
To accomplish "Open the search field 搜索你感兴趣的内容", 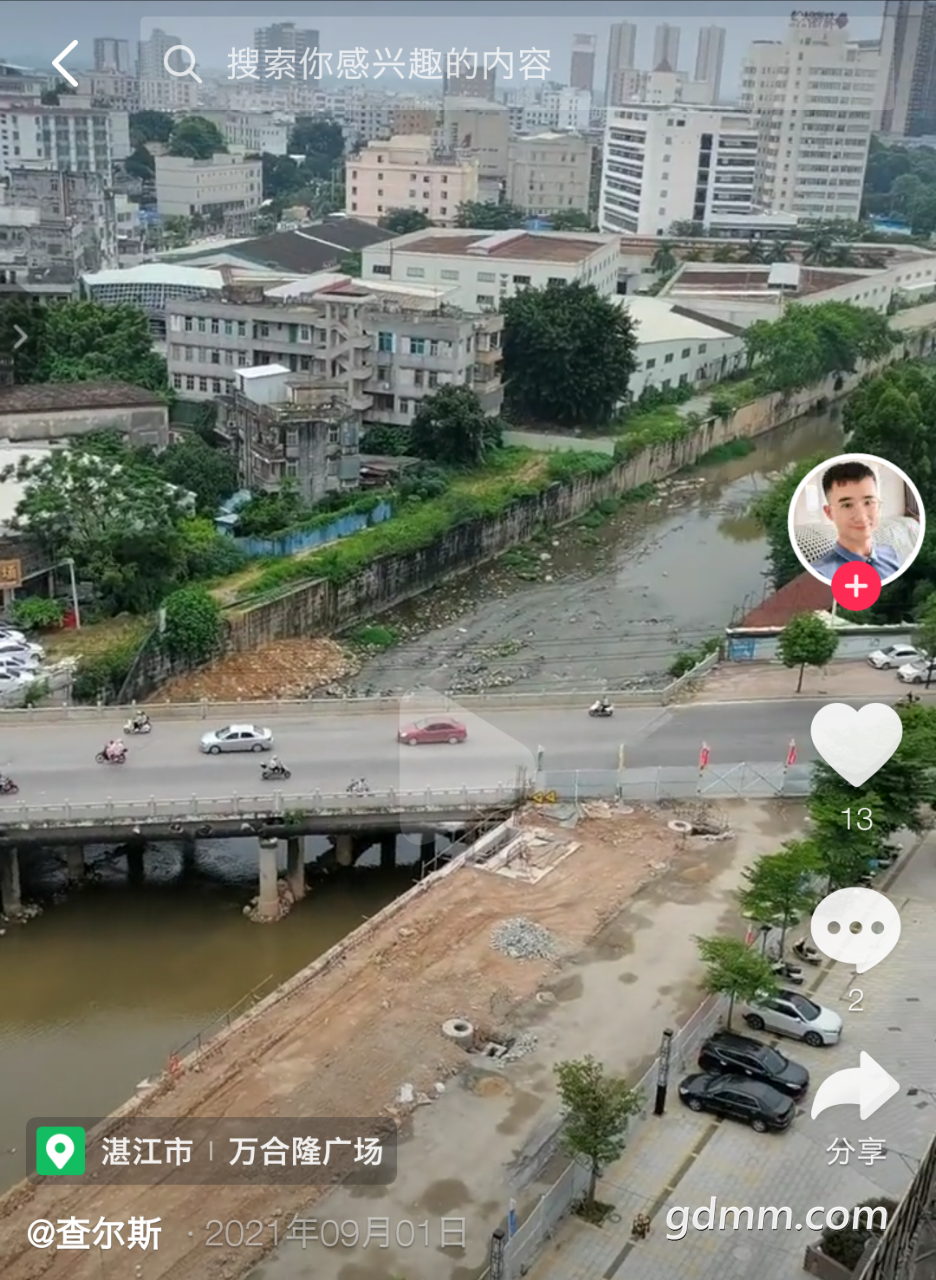I will click(x=388, y=64).
